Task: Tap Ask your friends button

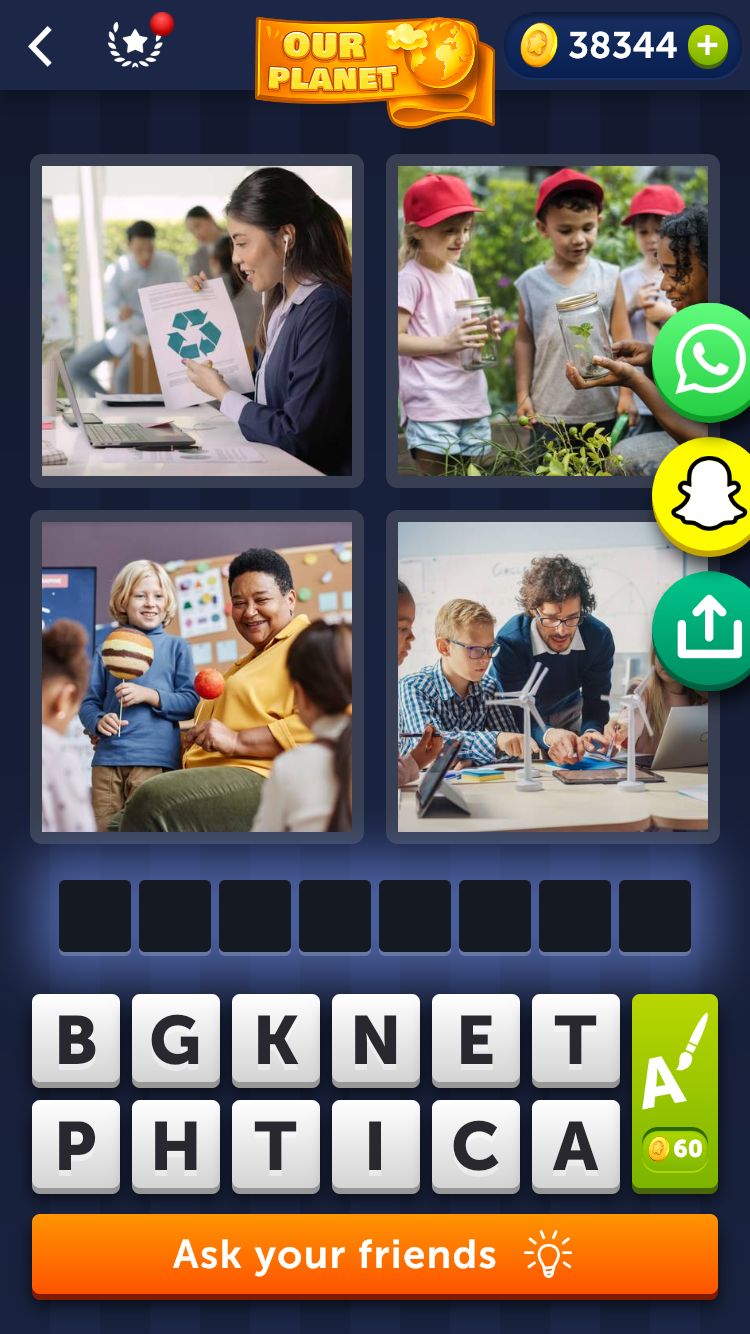Action: click(x=375, y=1255)
